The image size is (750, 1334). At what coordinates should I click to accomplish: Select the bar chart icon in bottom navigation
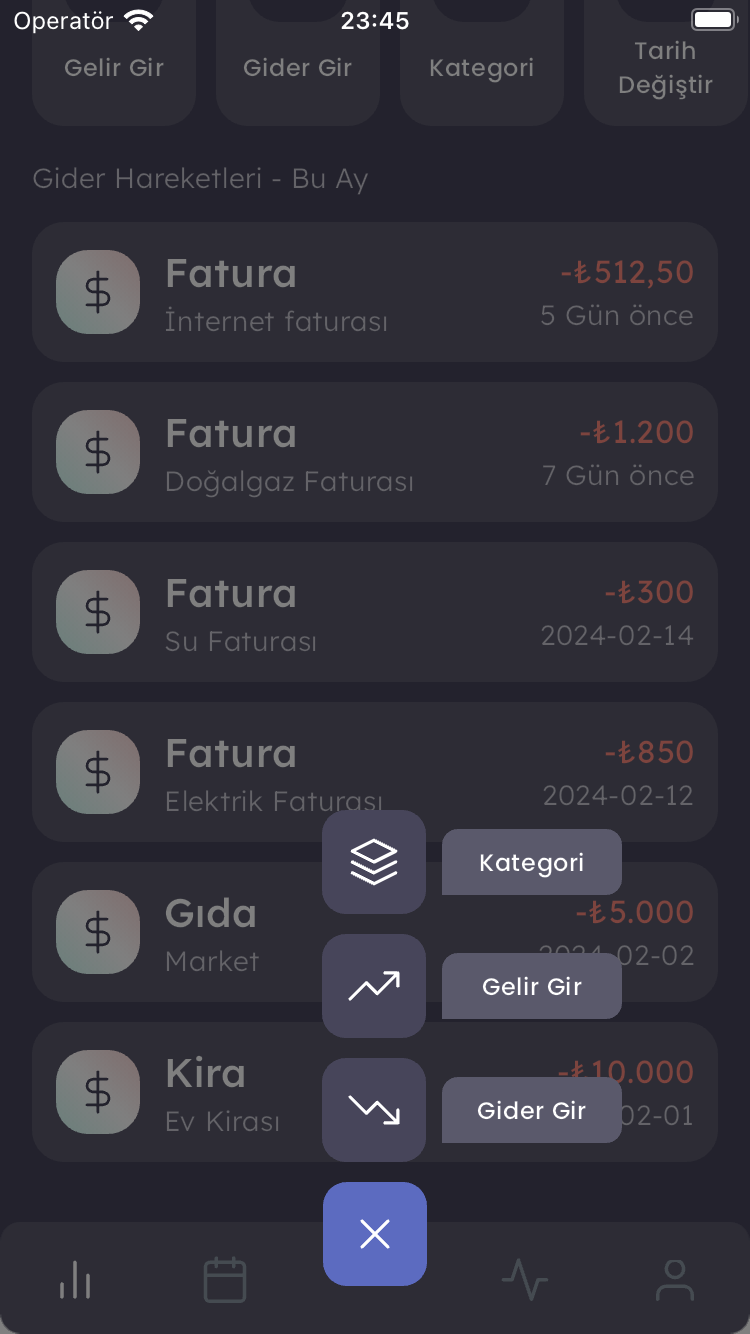(75, 1279)
